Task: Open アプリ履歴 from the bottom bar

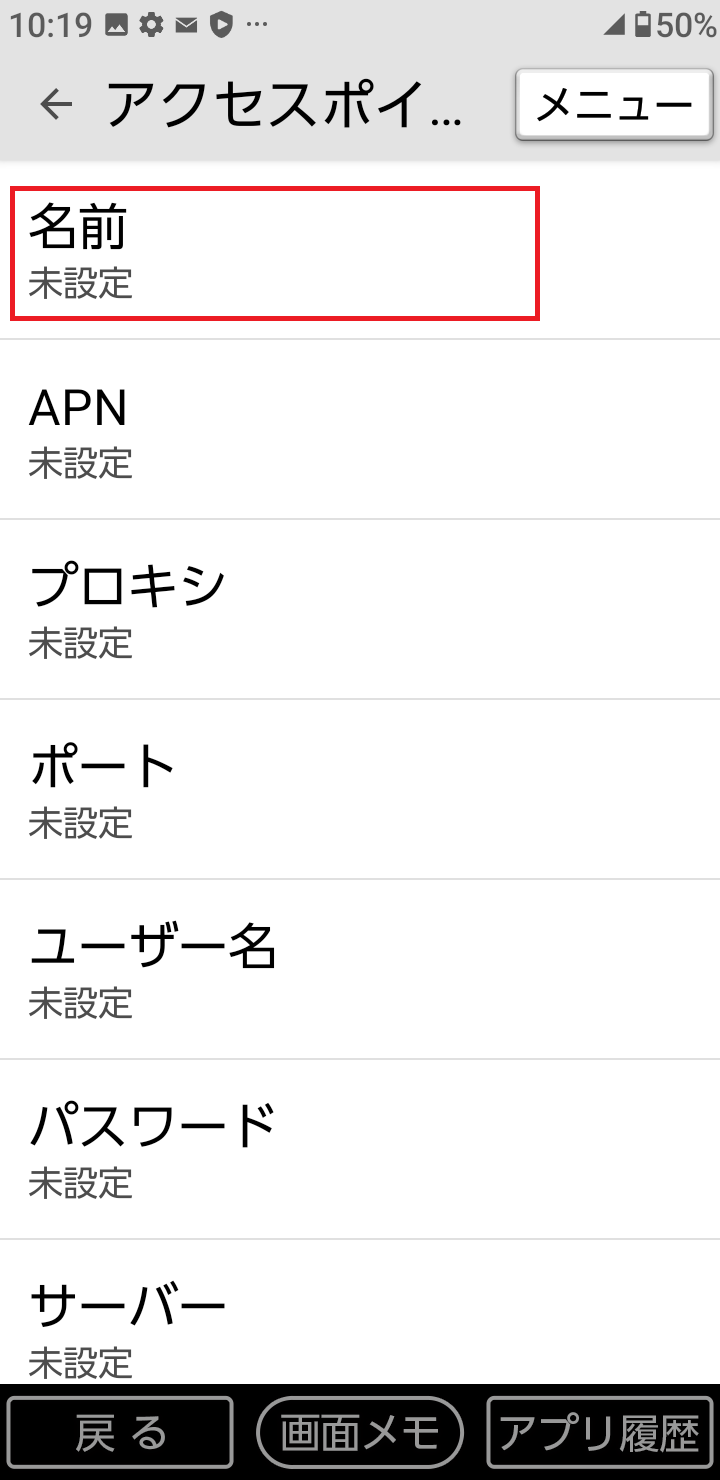Action: [x=599, y=1432]
